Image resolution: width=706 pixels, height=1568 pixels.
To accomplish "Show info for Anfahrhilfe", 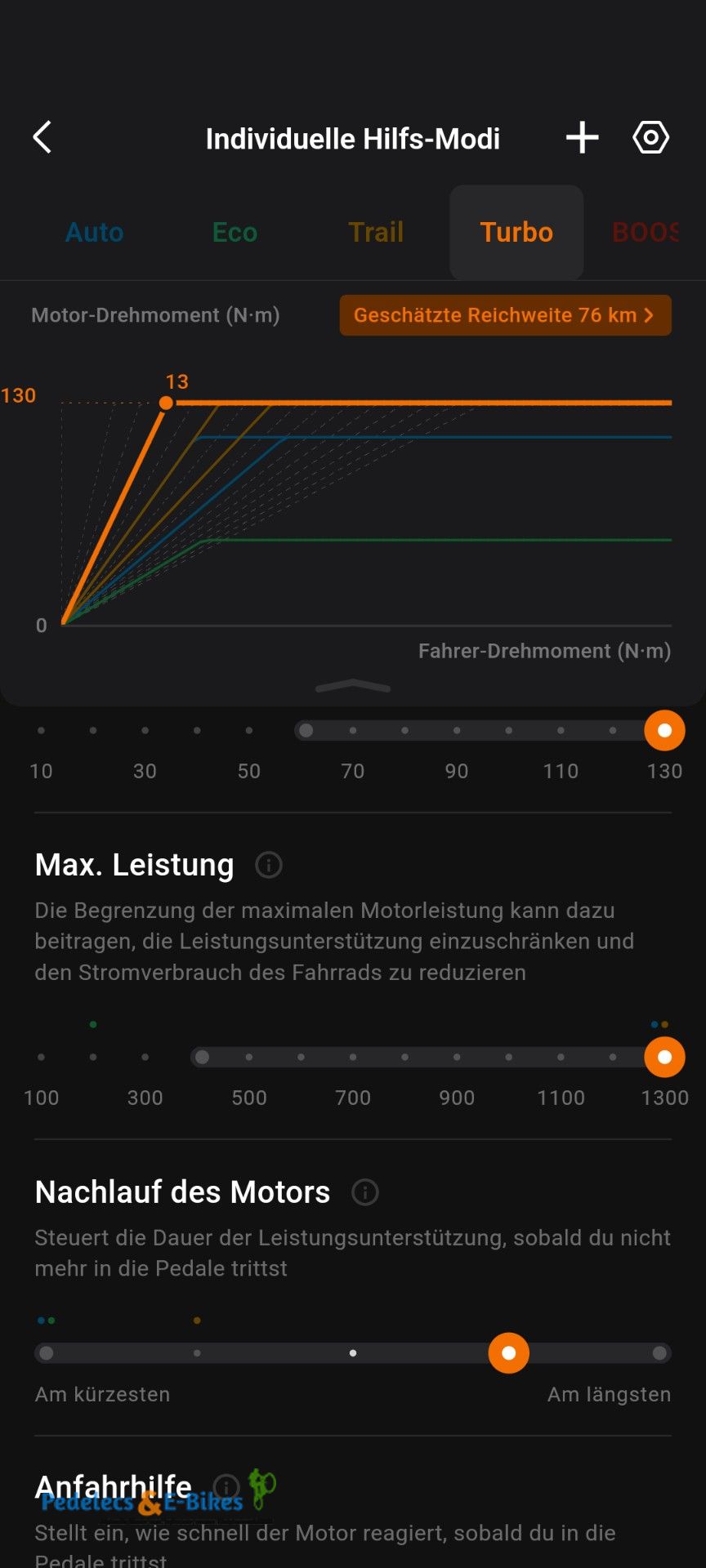I will click(x=226, y=1487).
